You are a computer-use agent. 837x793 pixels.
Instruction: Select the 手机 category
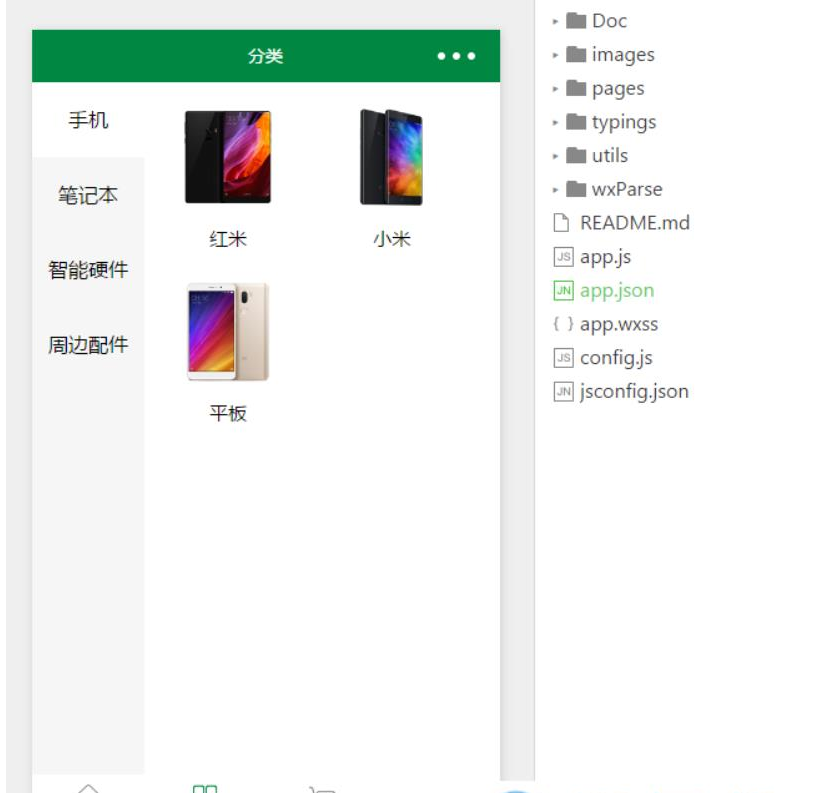[88, 120]
